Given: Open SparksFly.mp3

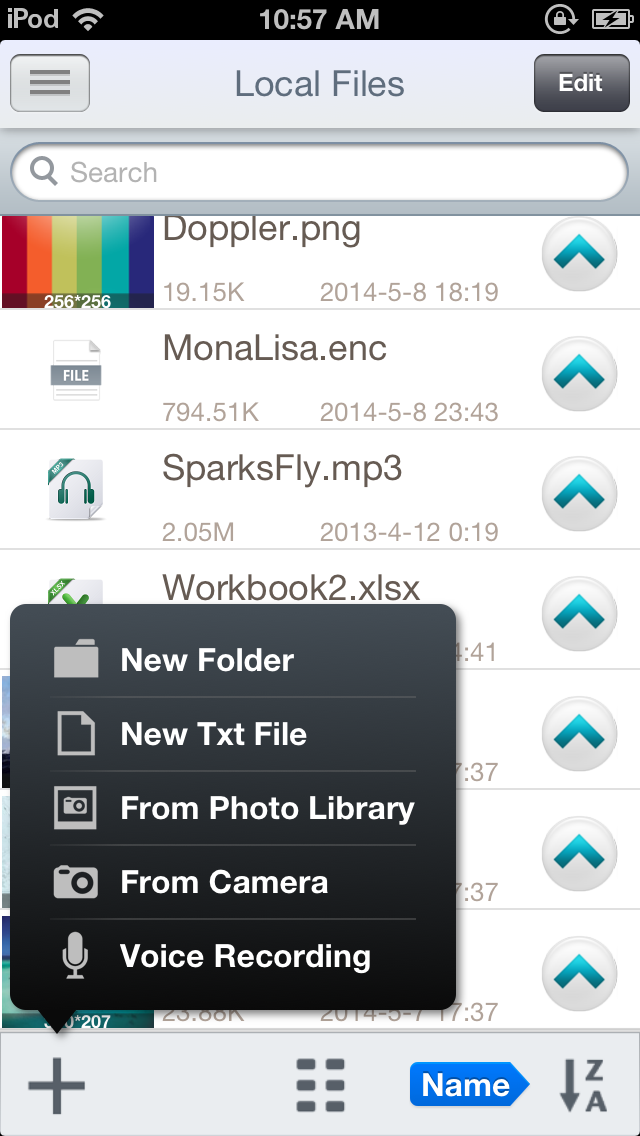Looking at the screenshot, I should 320,489.
